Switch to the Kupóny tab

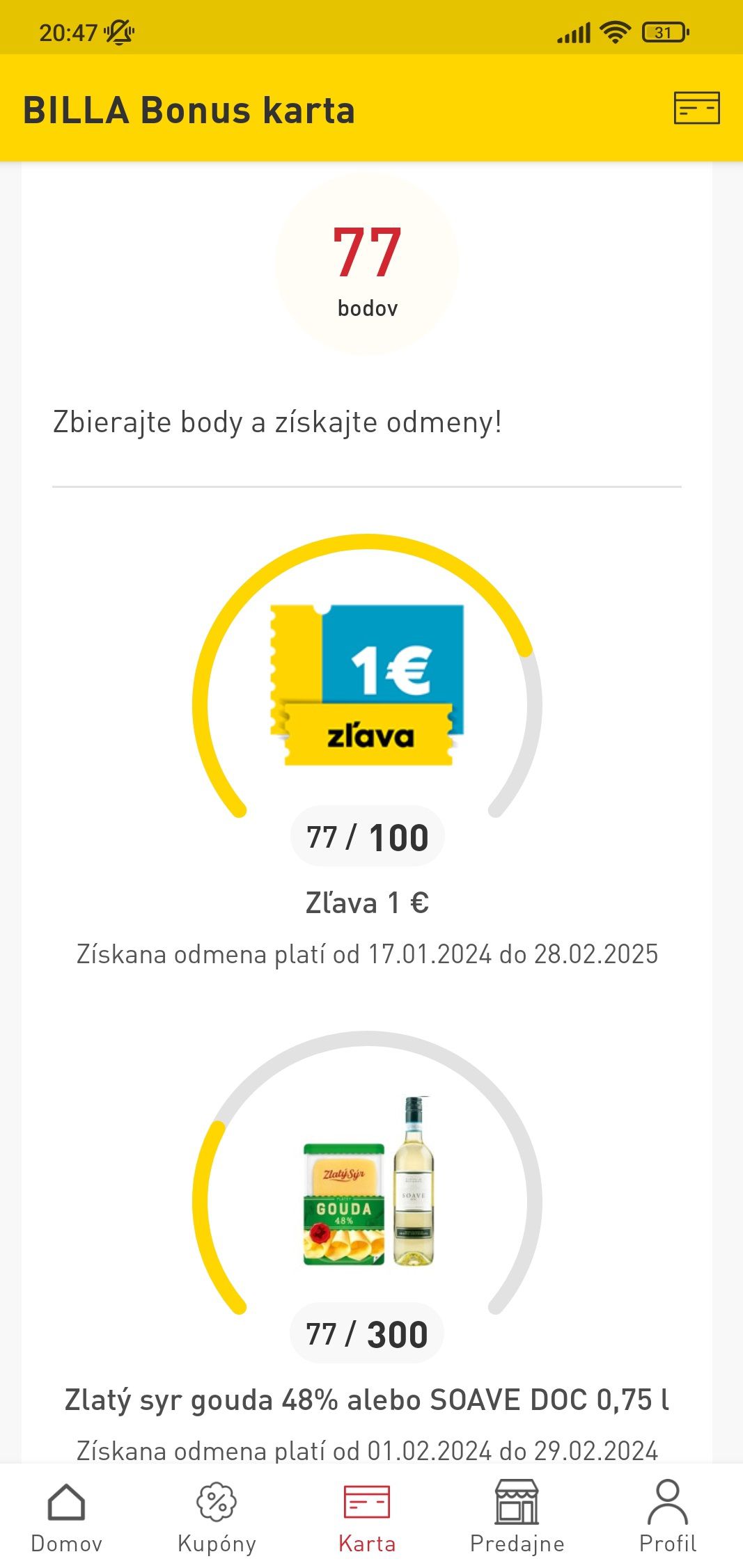click(x=217, y=1517)
